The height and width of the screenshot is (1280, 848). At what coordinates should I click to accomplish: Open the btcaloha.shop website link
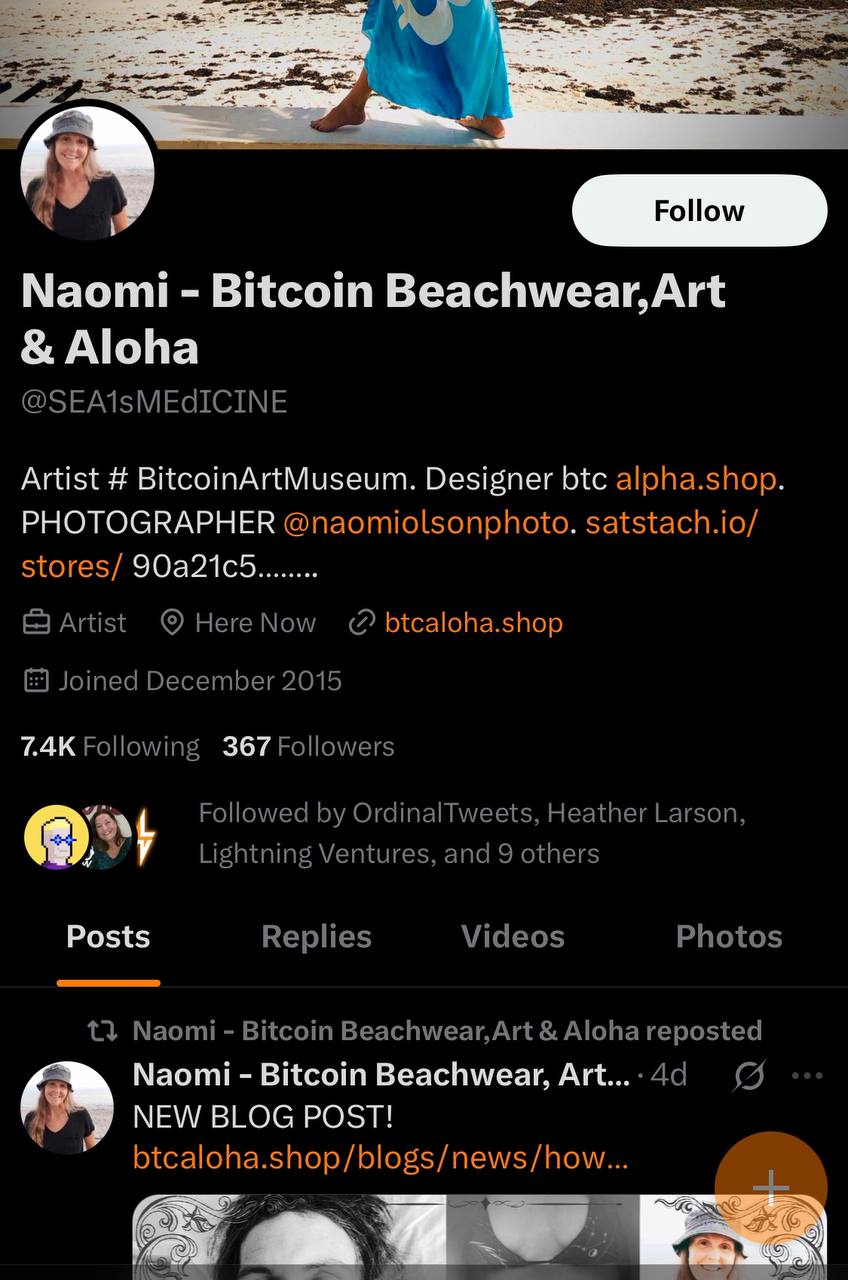473,623
